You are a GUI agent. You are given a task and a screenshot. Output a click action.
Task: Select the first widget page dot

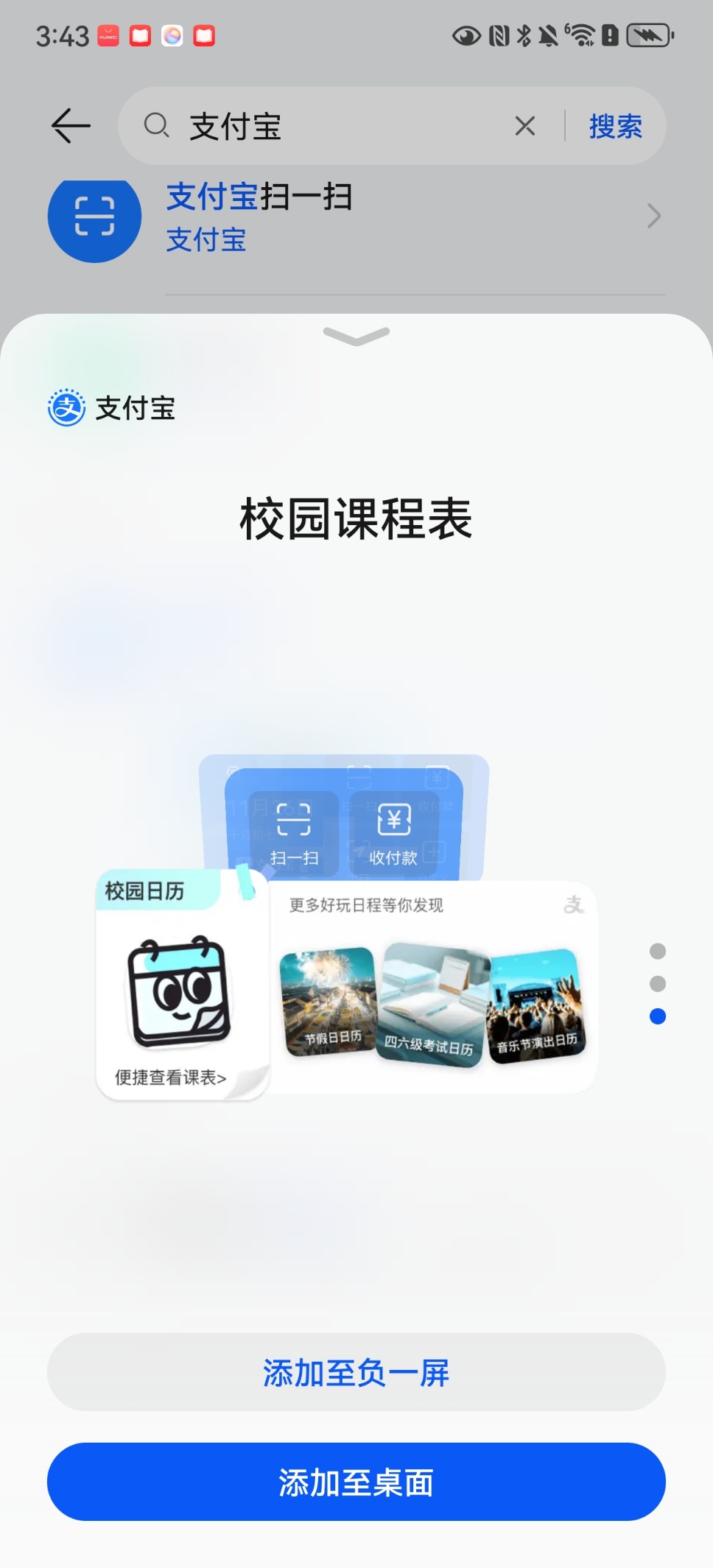coord(658,952)
